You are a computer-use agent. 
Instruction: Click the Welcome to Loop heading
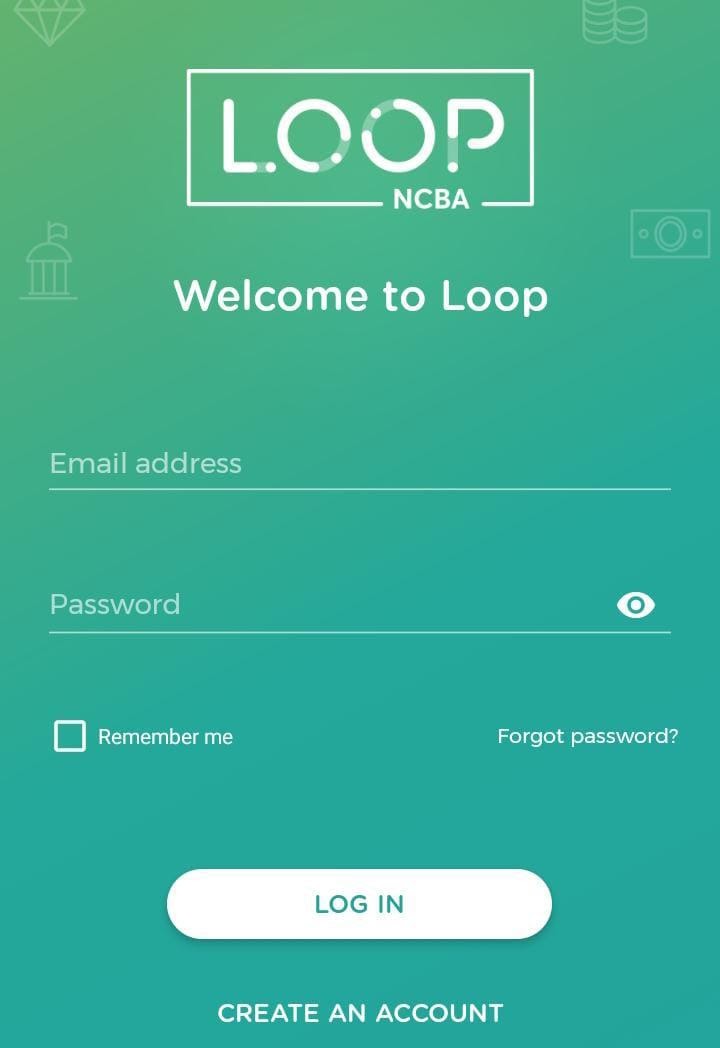361,295
